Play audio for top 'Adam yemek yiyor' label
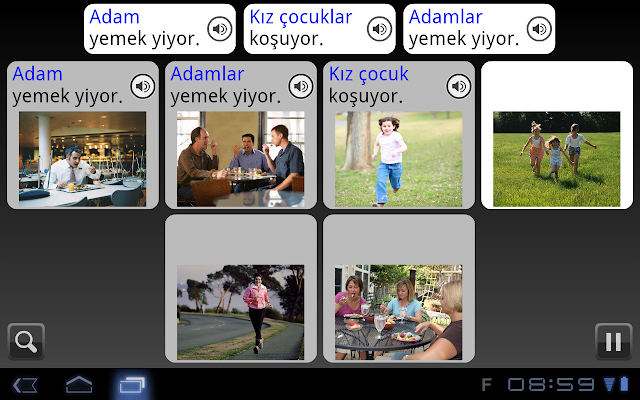640x400 pixels. [x=220, y=29]
